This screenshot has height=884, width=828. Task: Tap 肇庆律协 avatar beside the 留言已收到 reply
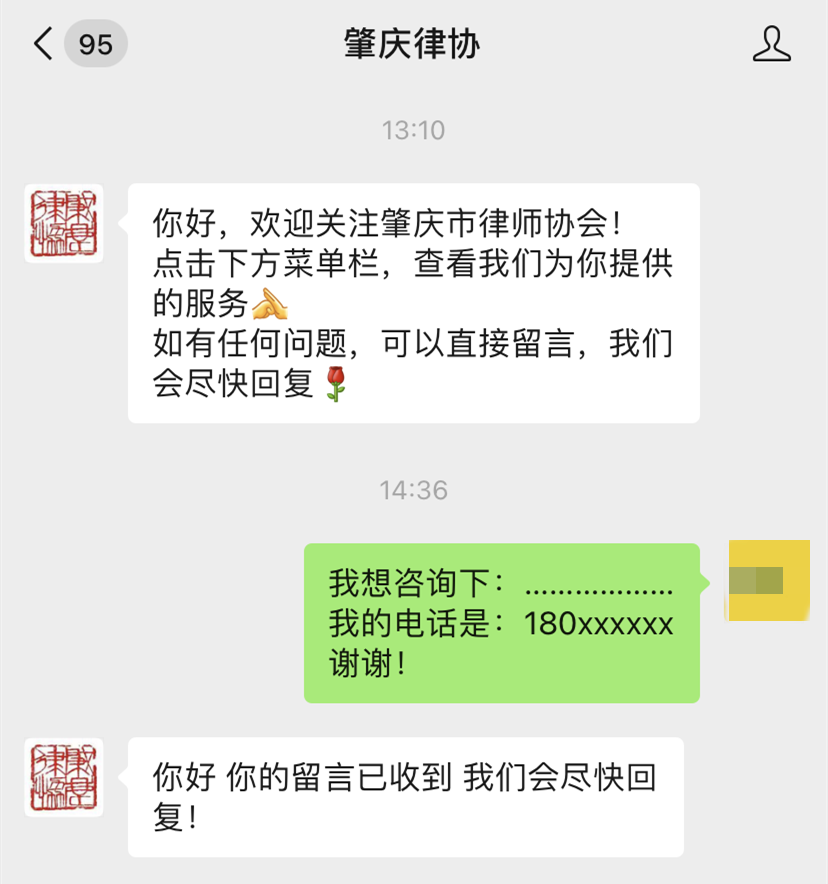pos(64,778)
